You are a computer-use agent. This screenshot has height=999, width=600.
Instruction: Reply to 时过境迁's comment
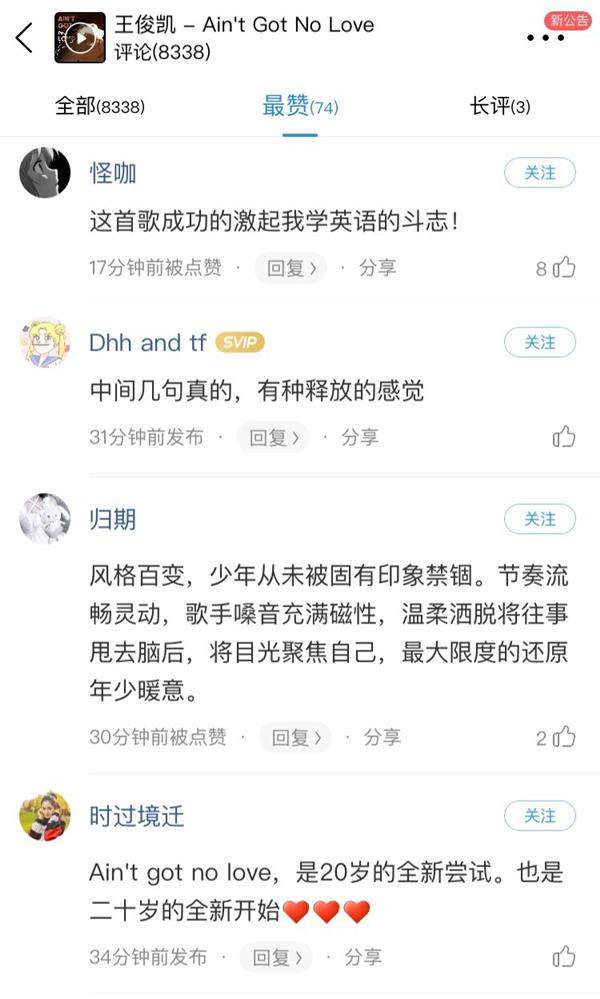point(277,957)
